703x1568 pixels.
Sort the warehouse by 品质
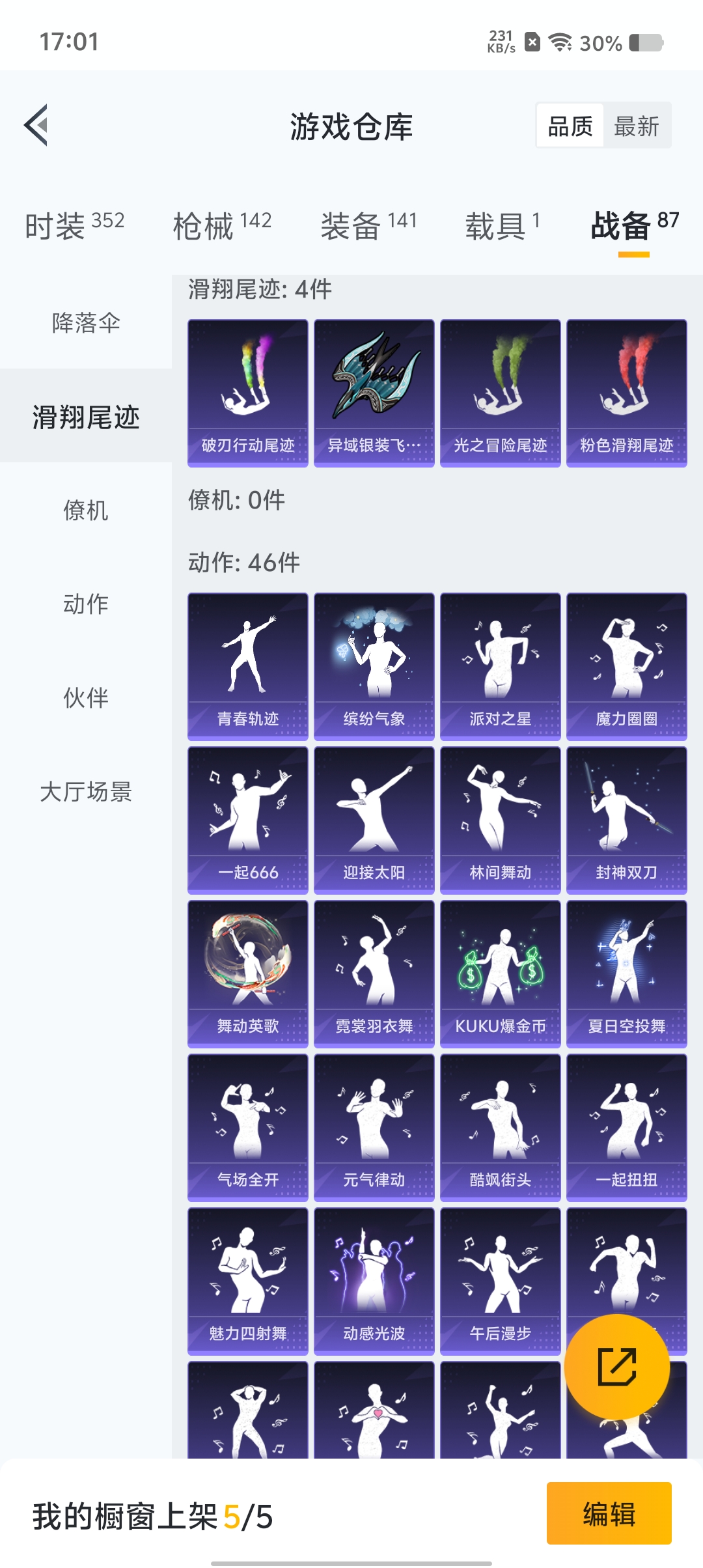[570, 126]
